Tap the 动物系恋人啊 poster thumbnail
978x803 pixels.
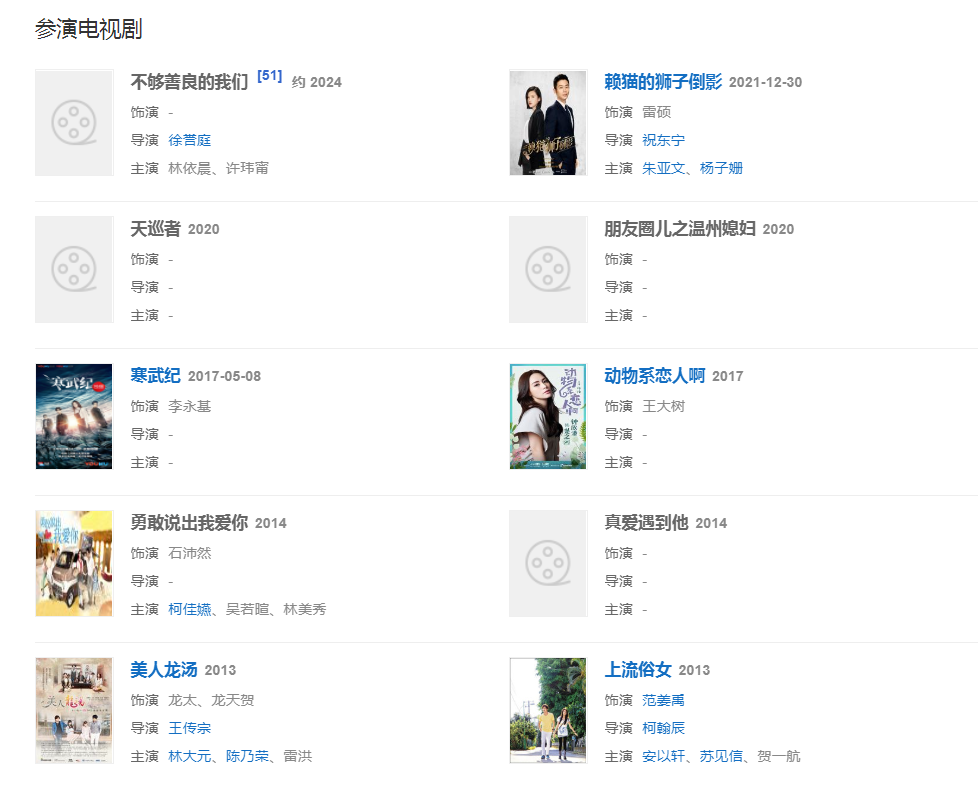(x=547, y=416)
